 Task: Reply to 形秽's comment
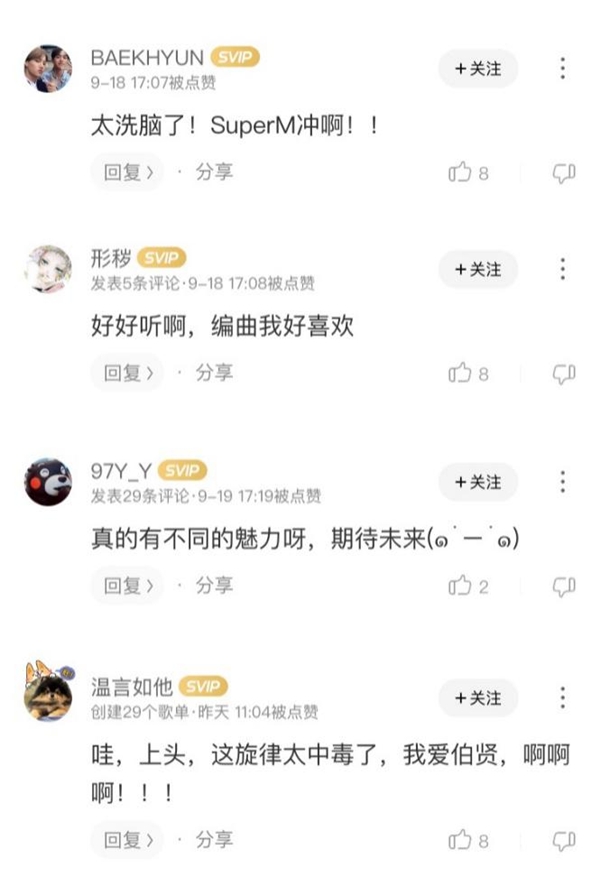(127, 373)
